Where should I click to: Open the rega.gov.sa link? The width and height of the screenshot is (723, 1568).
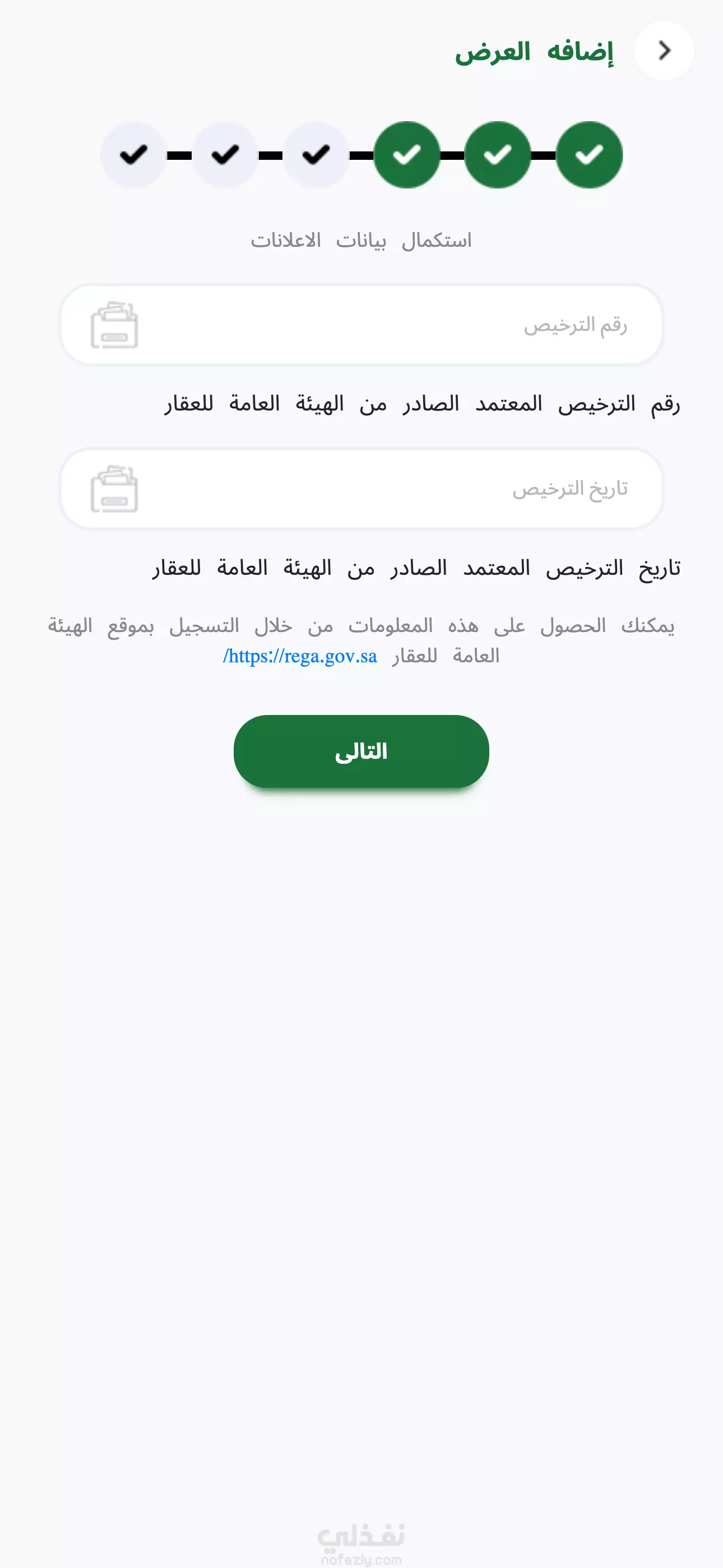point(300,656)
